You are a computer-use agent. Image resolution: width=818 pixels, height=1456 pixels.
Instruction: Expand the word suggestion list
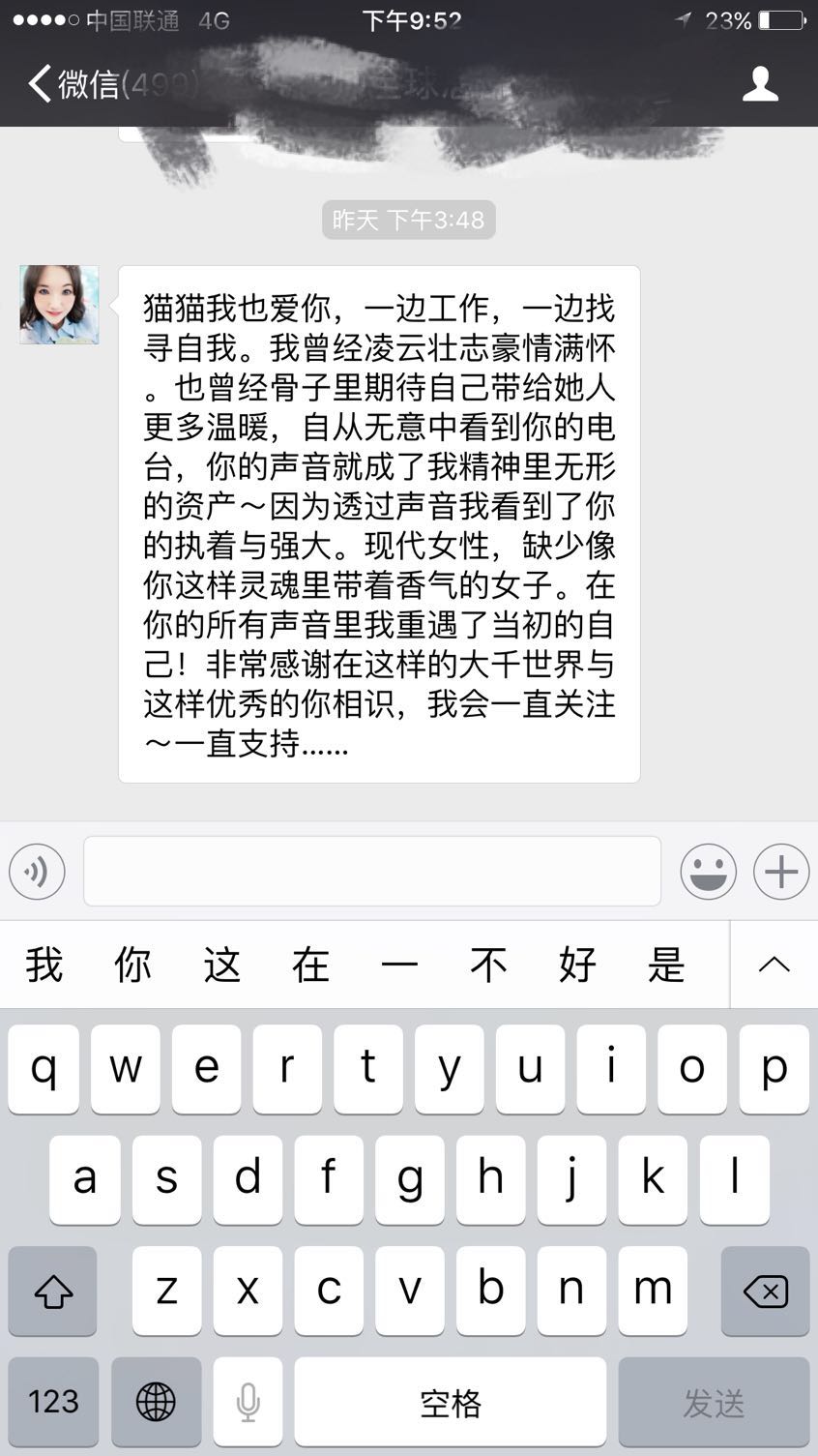click(x=774, y=965)
